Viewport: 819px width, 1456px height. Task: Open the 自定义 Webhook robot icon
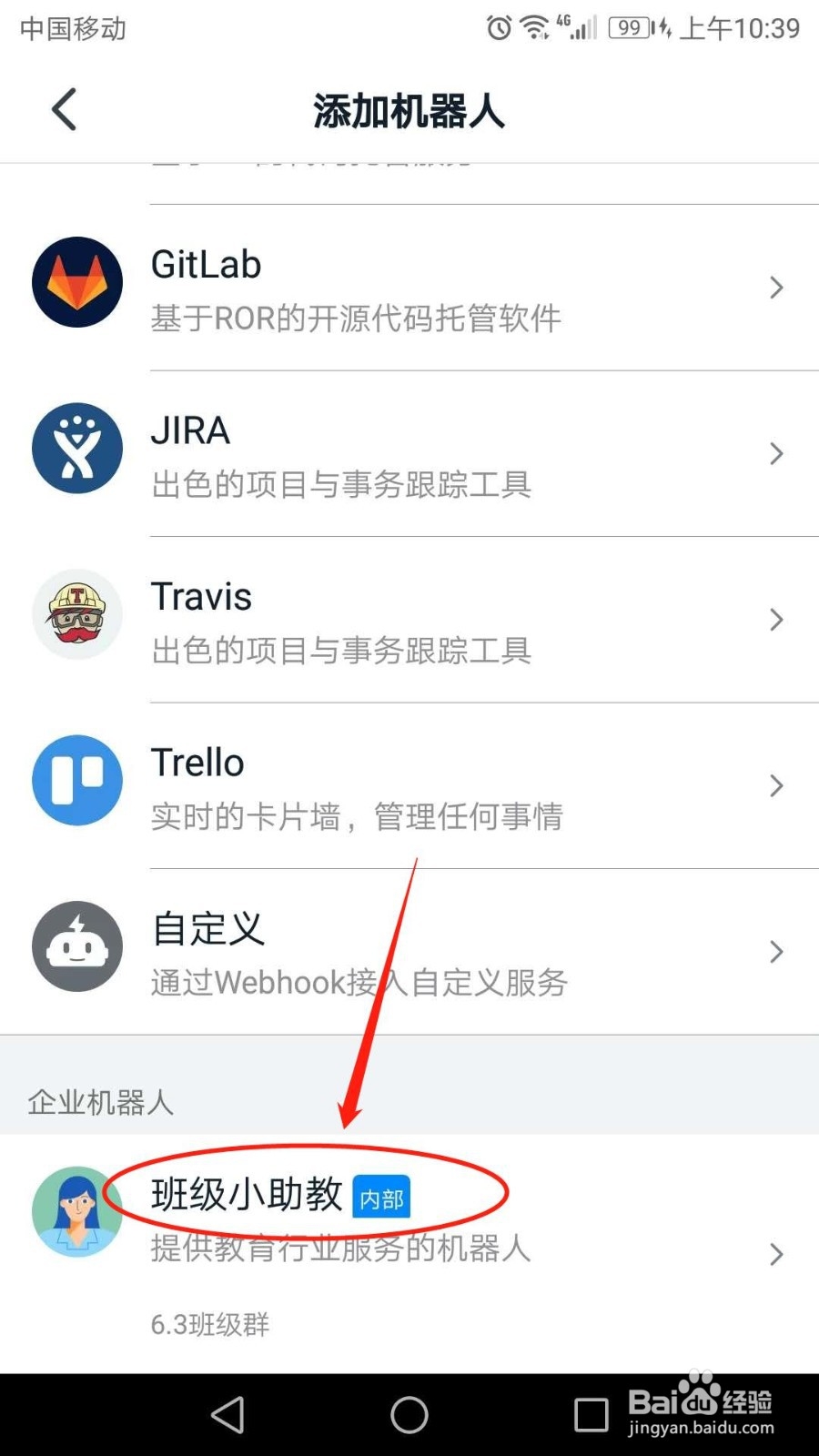76,946
